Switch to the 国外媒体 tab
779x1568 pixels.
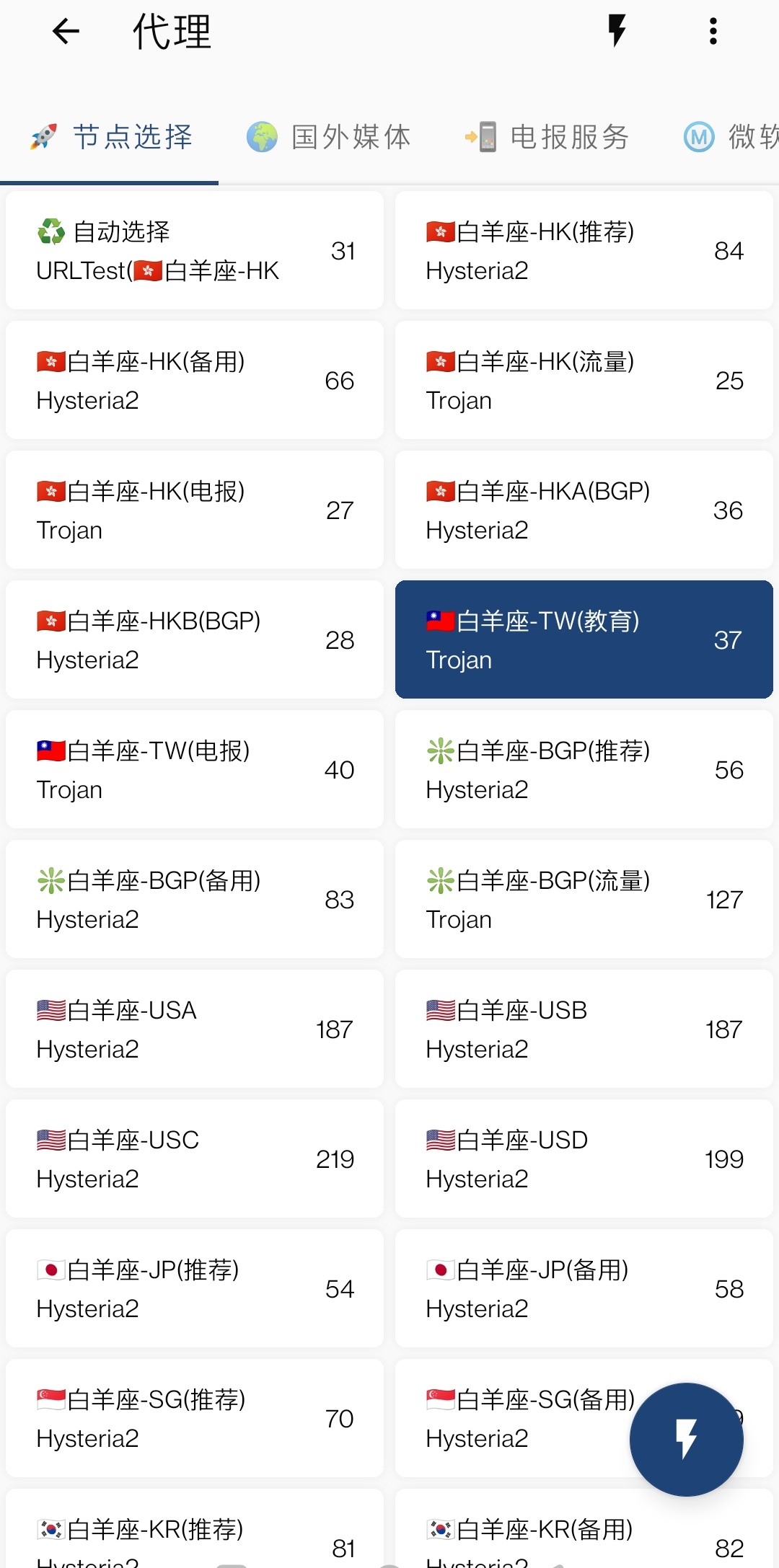(x=329, y=137)
